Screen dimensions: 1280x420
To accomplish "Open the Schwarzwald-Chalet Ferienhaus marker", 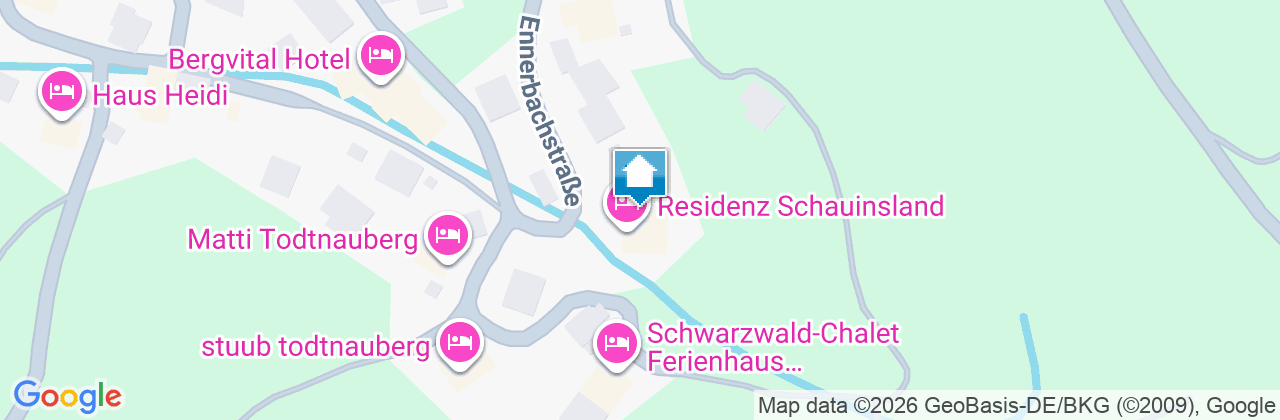I will click(617, 344).
